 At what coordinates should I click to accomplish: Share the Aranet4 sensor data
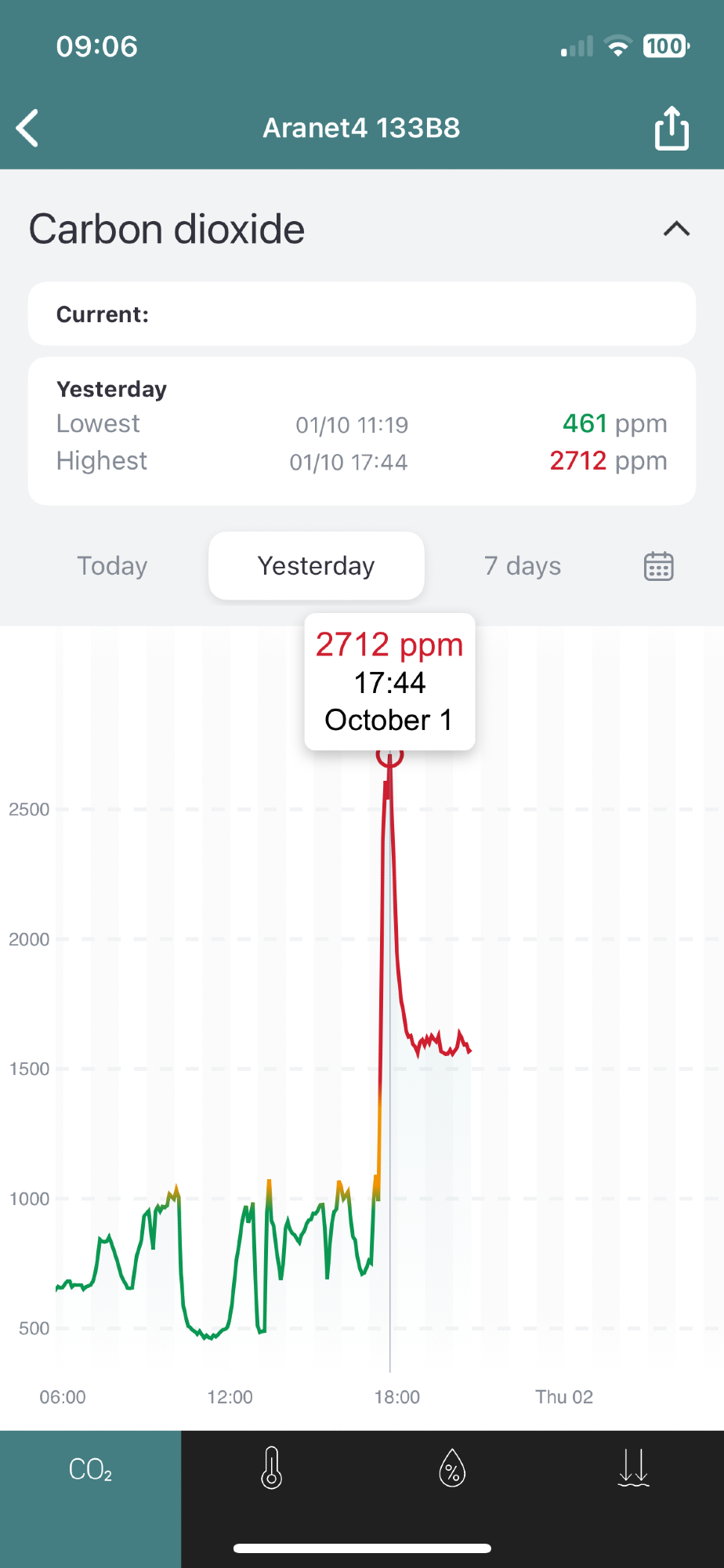pos(672,128)
